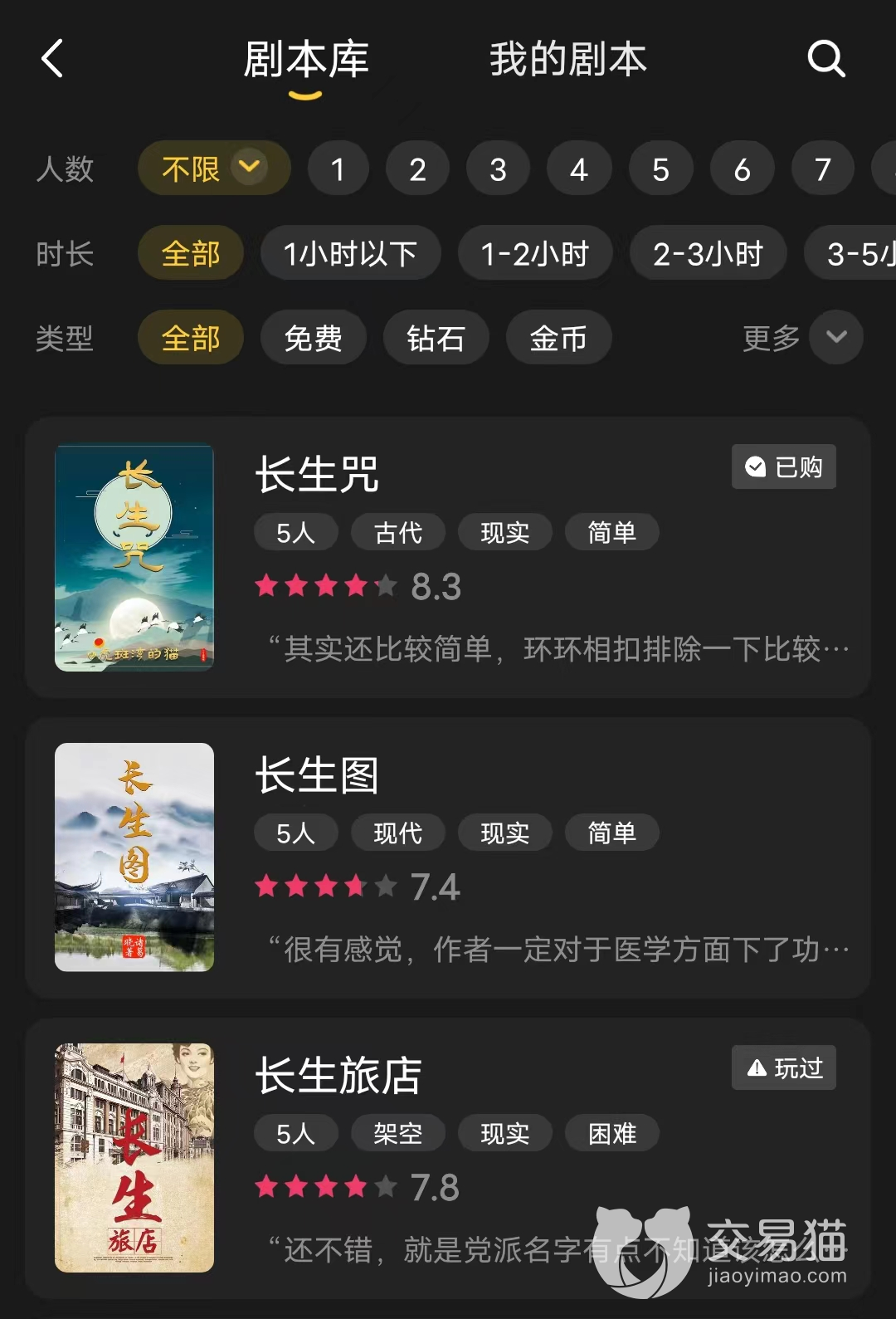Open the 长生图 script card
The width and height of the screenshot is (896, 1319).
[448, 857]
